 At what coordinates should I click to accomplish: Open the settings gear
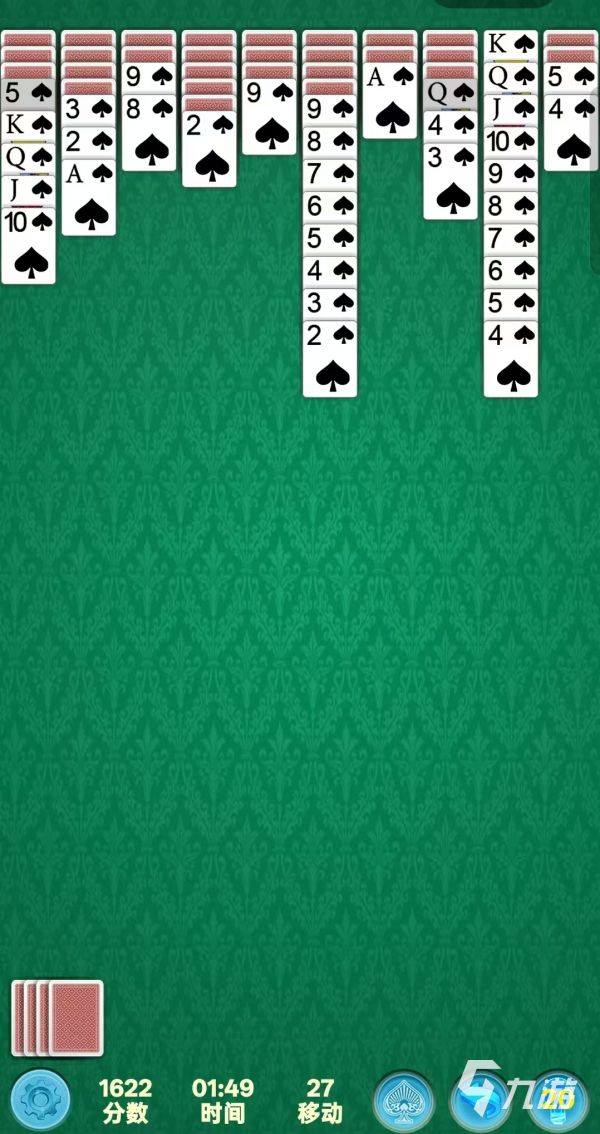40,1100
